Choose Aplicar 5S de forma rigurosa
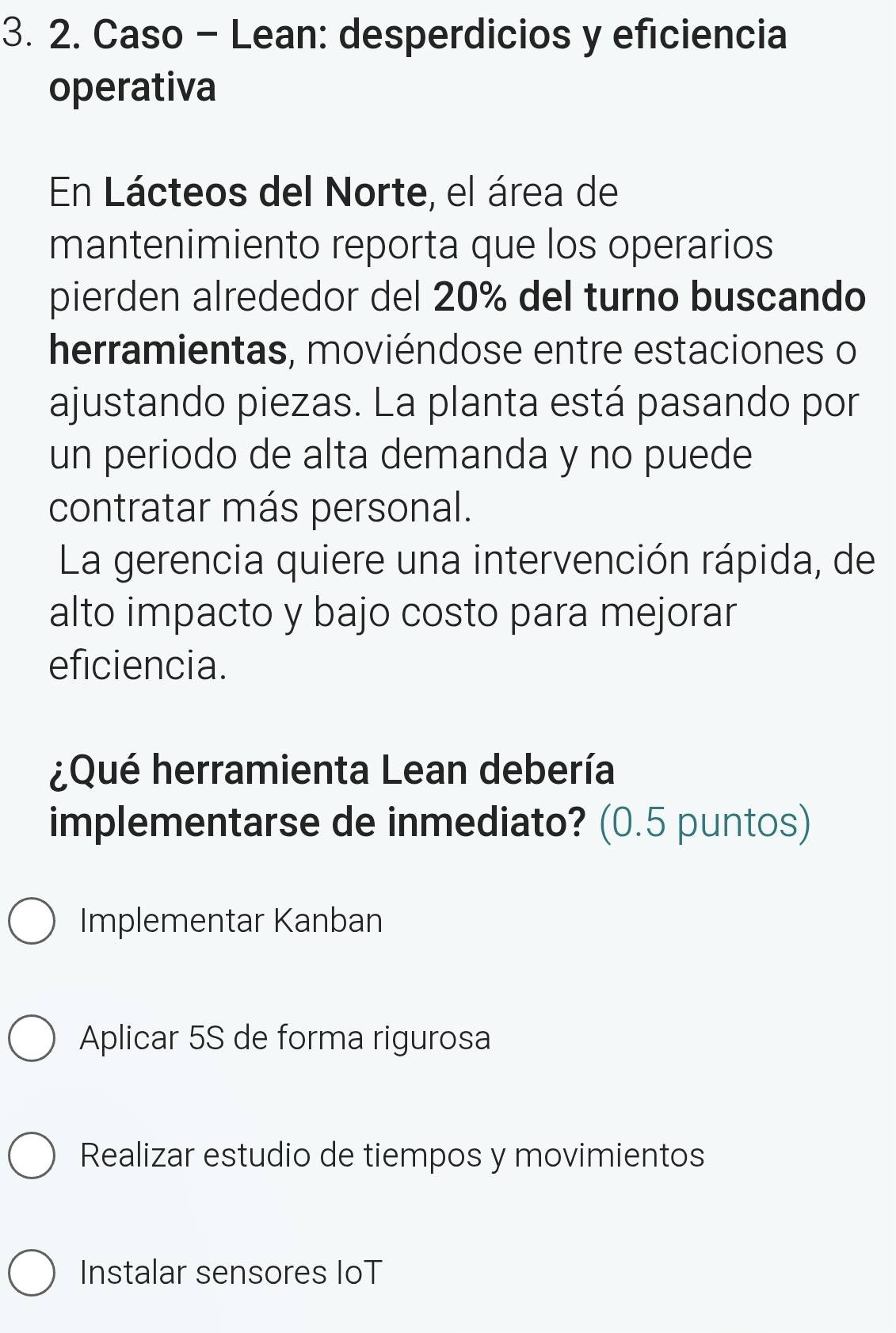The width and height of the screenshot is (896, 1333). tap(32, 1039)
